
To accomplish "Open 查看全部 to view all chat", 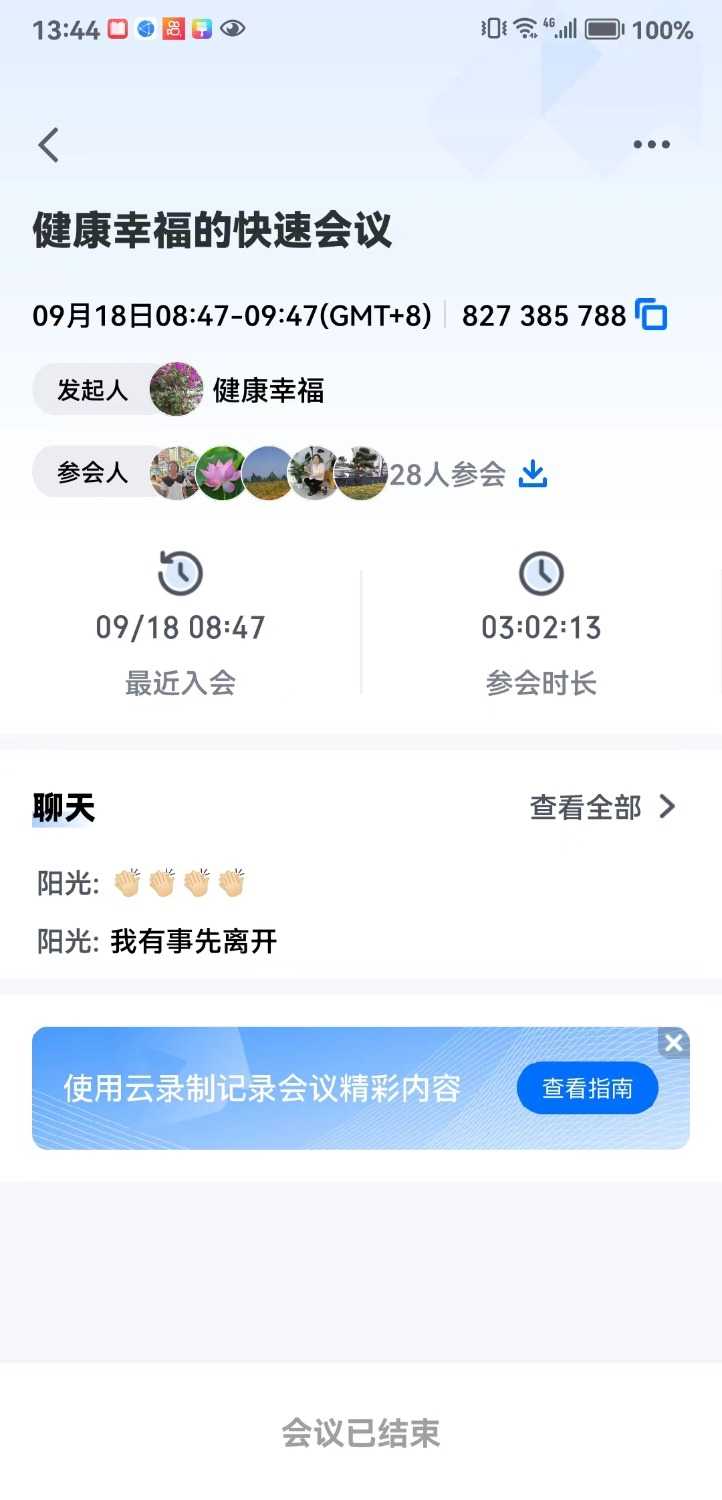I will pyautogui.click(x=602, y=807).
